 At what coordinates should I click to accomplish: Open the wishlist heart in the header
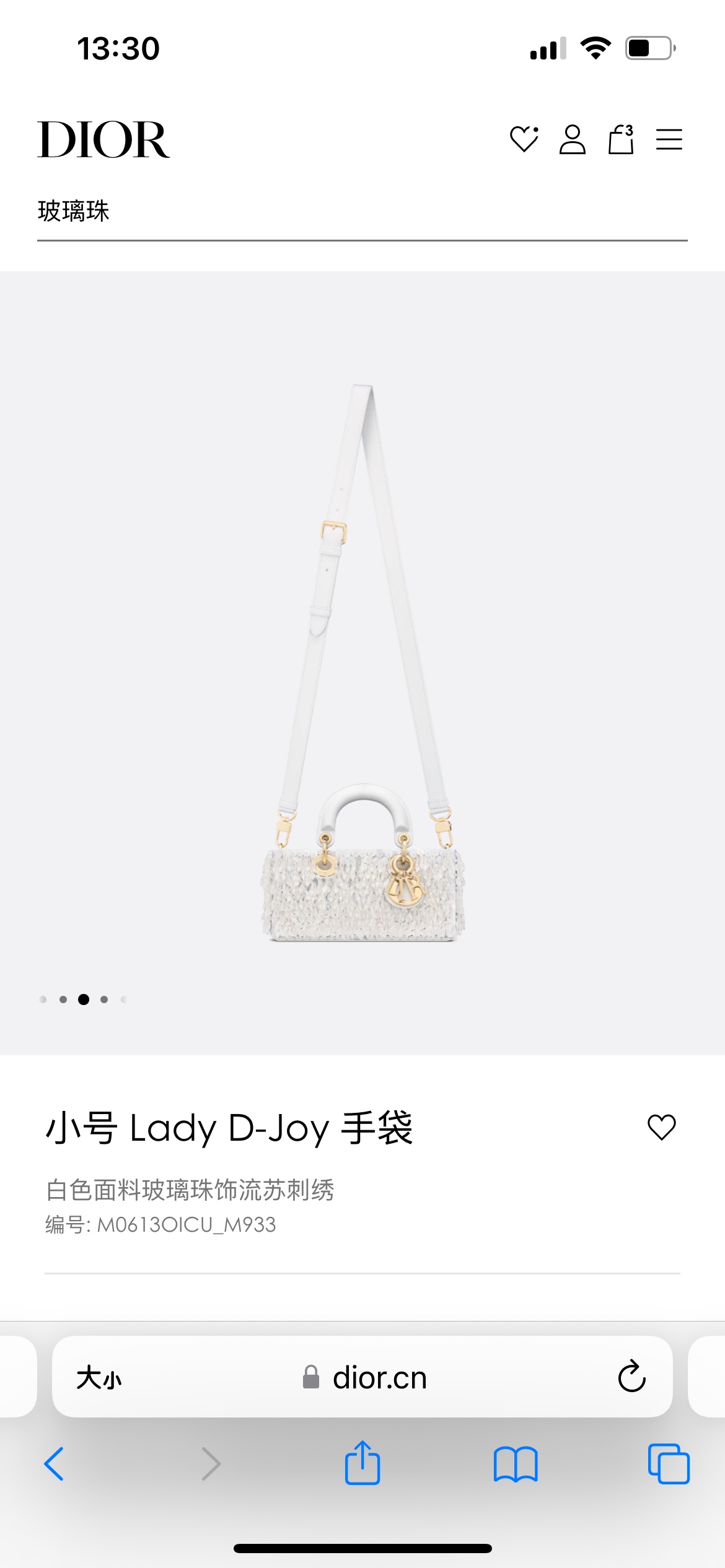[x=524, y=139]
